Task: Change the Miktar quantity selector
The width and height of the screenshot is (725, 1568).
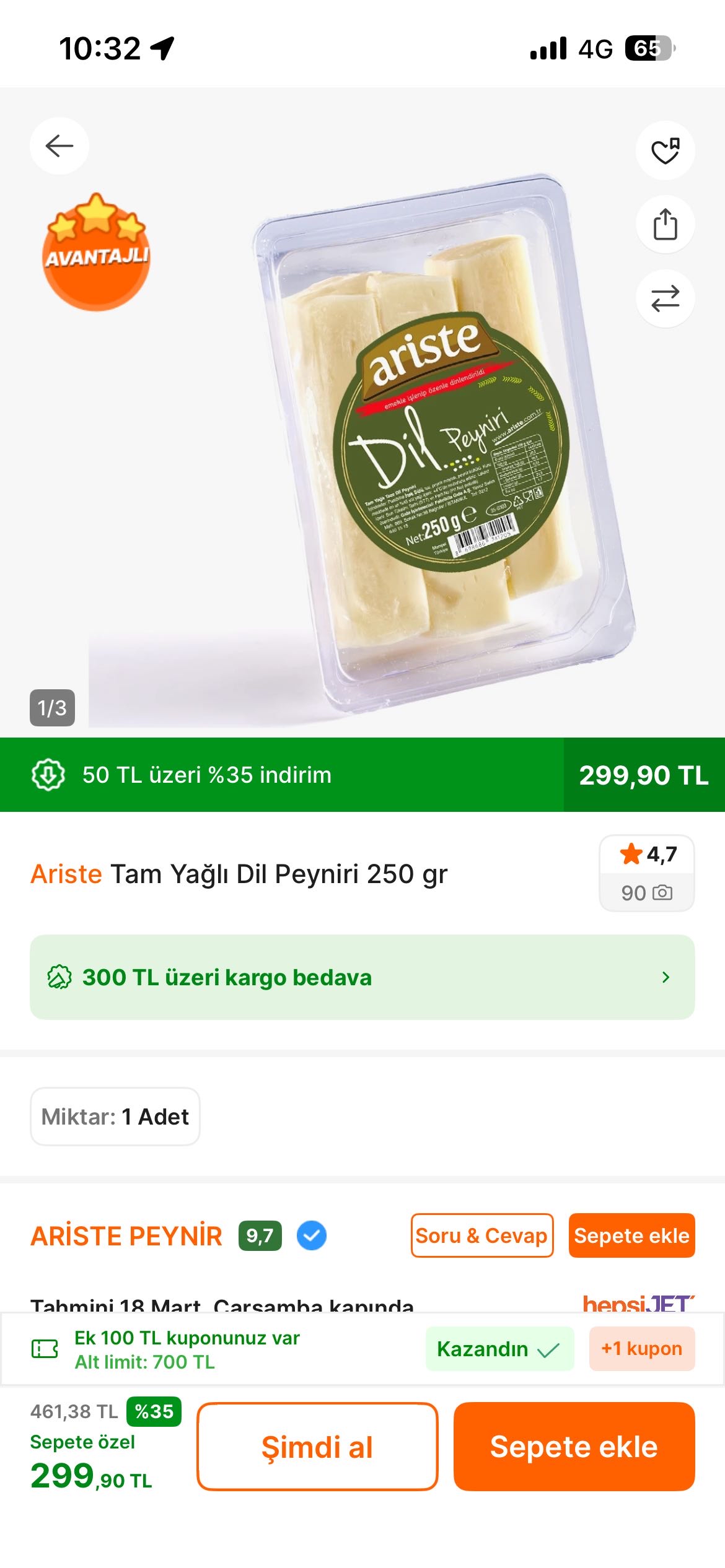Action: point(115,1117)
